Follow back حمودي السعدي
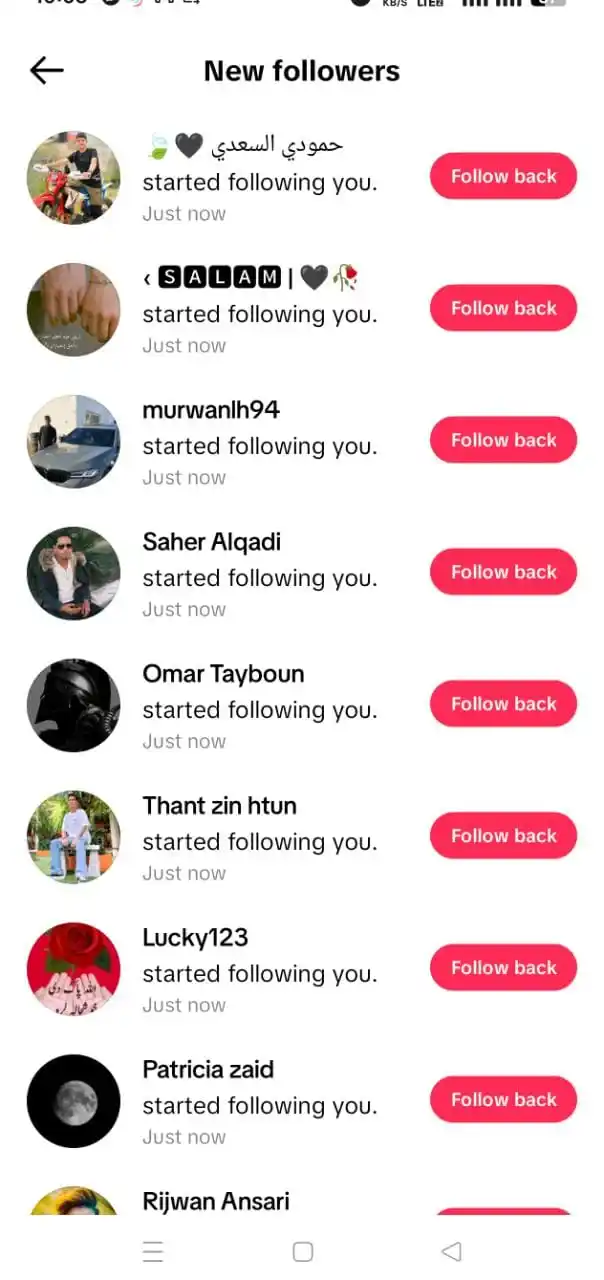Screen dimensions: 604x1280 tap(503, 177)
